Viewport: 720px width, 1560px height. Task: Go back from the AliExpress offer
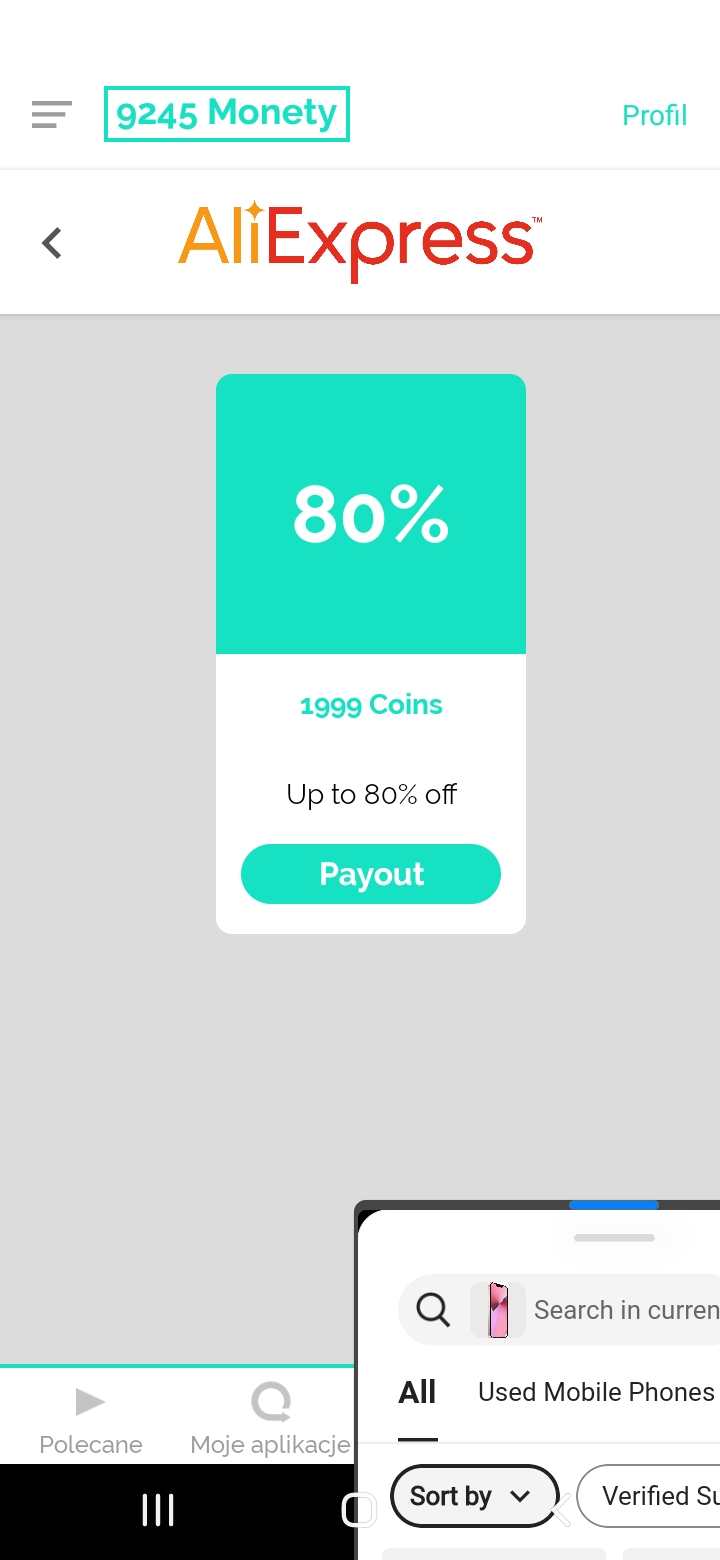point(52,242)
